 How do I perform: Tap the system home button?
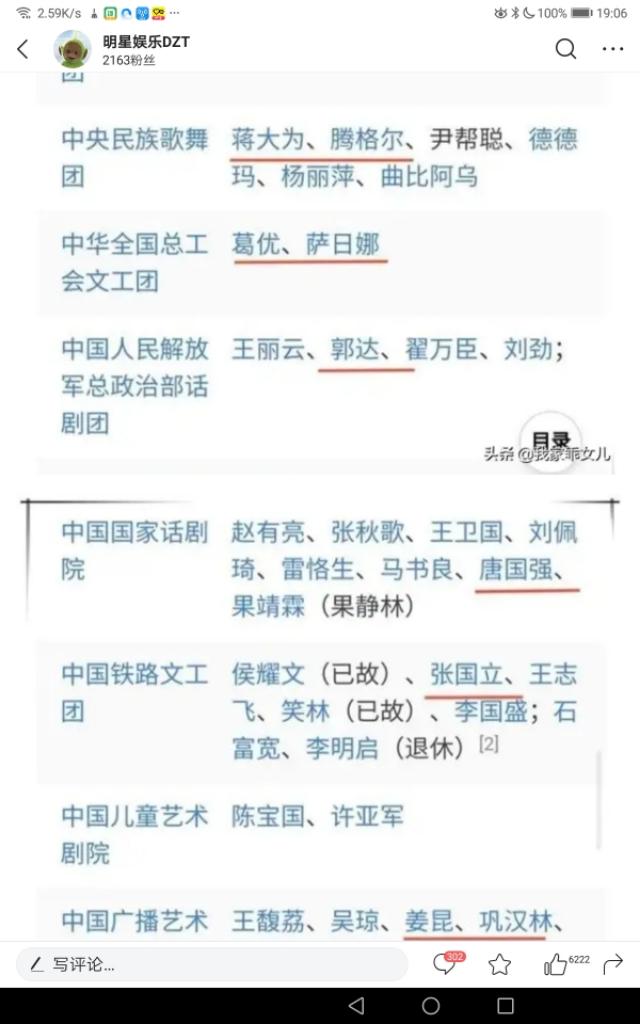click(x=431, y=1005)
